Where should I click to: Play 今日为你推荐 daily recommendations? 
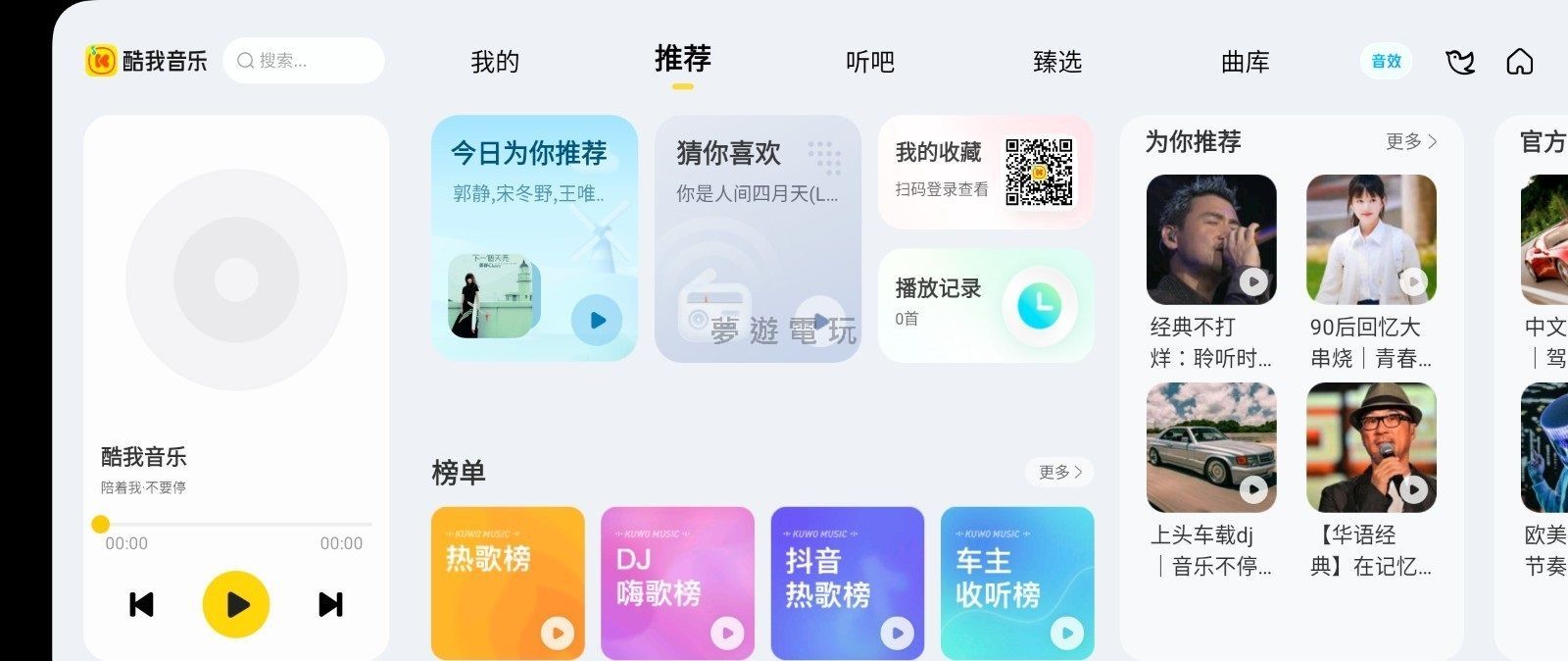597,320
